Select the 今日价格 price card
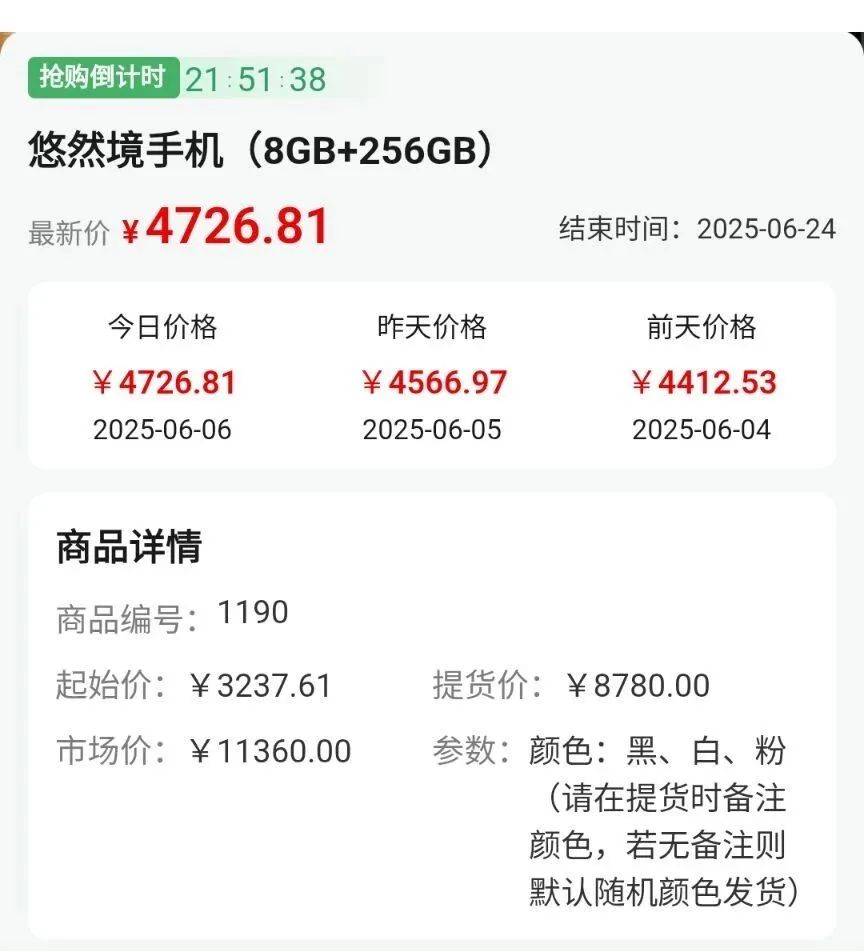The width and height of the screenshot is (864, 951). point(164,377)
